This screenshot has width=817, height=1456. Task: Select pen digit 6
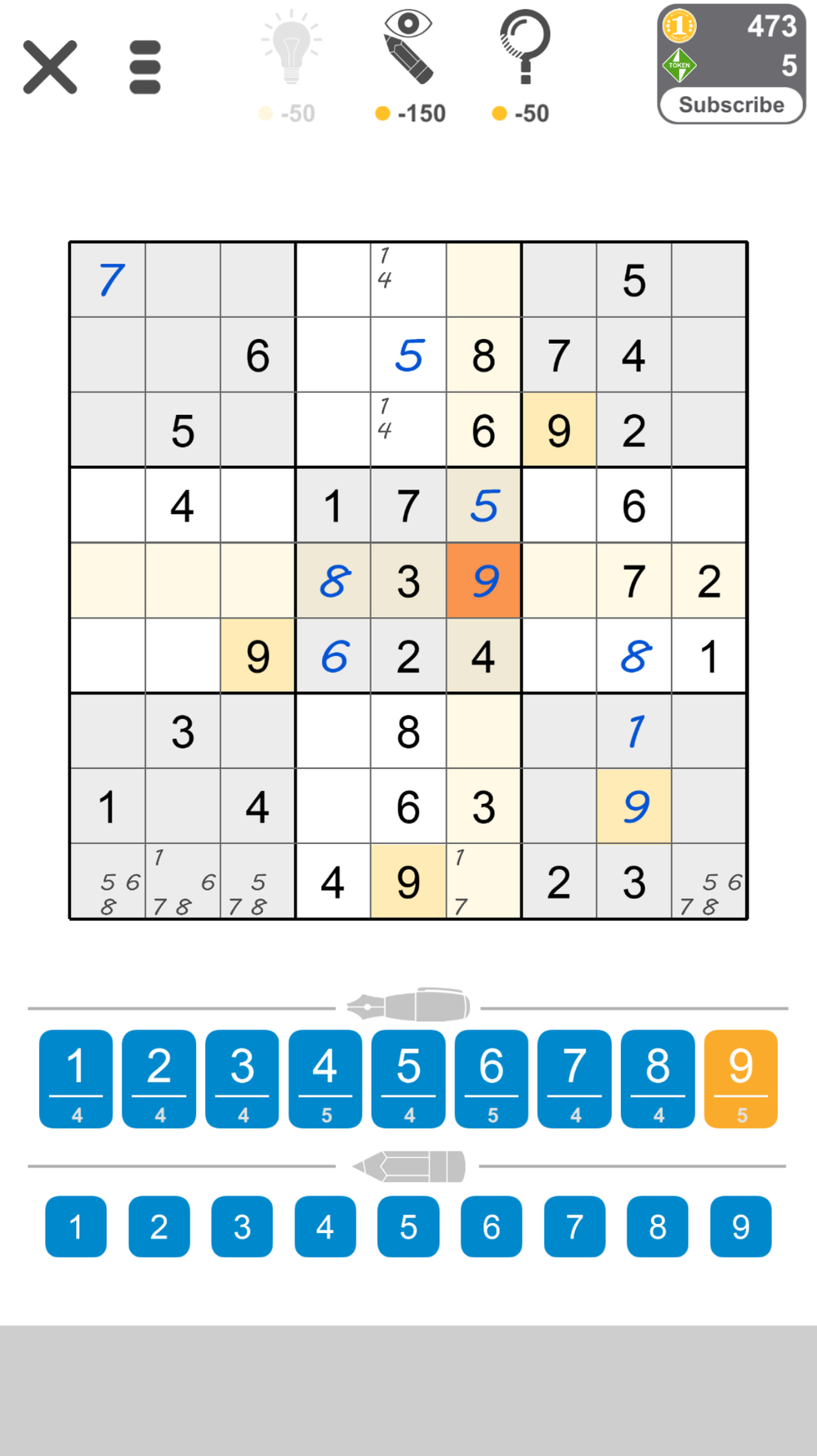(491, 1078)
